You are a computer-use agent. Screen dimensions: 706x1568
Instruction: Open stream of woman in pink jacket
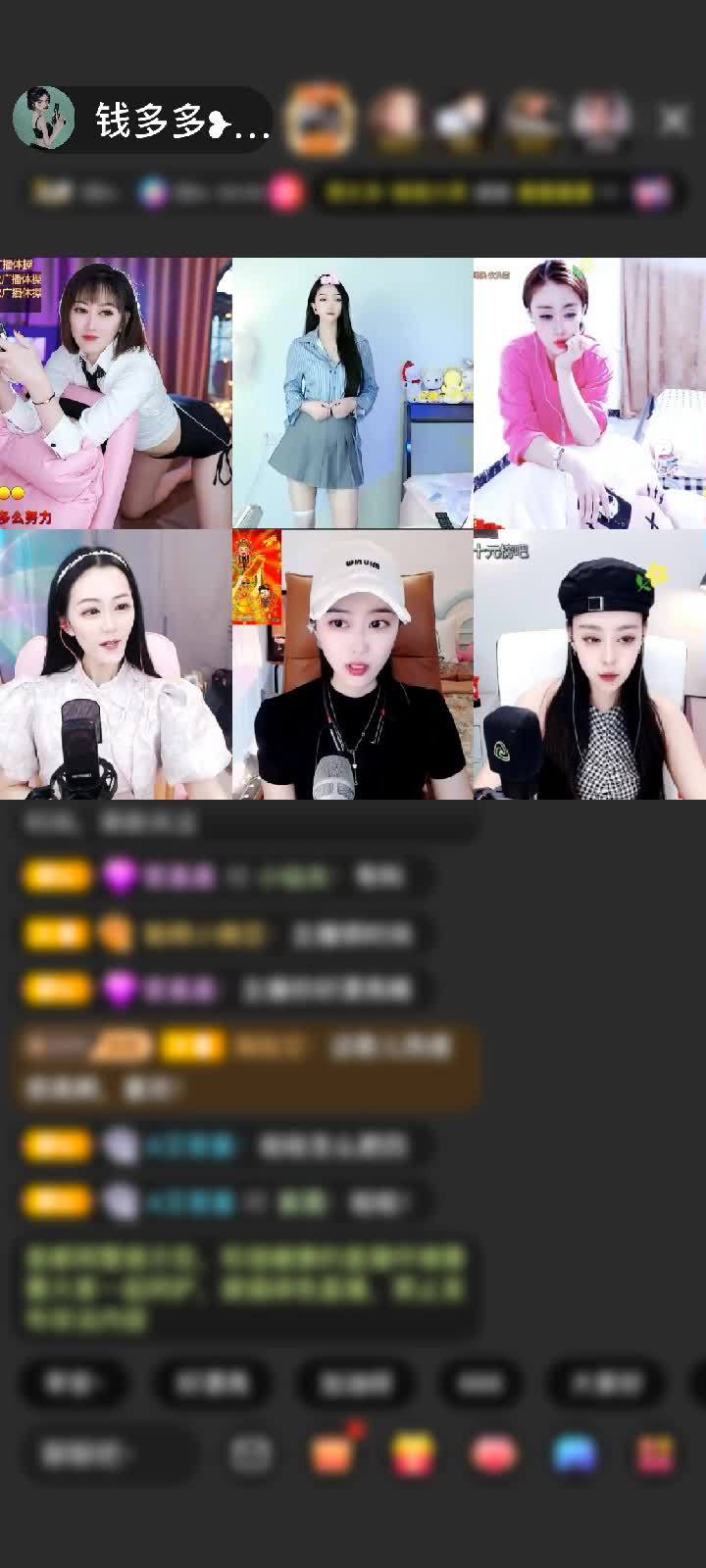pyautogui.click(x=589, y=393)
